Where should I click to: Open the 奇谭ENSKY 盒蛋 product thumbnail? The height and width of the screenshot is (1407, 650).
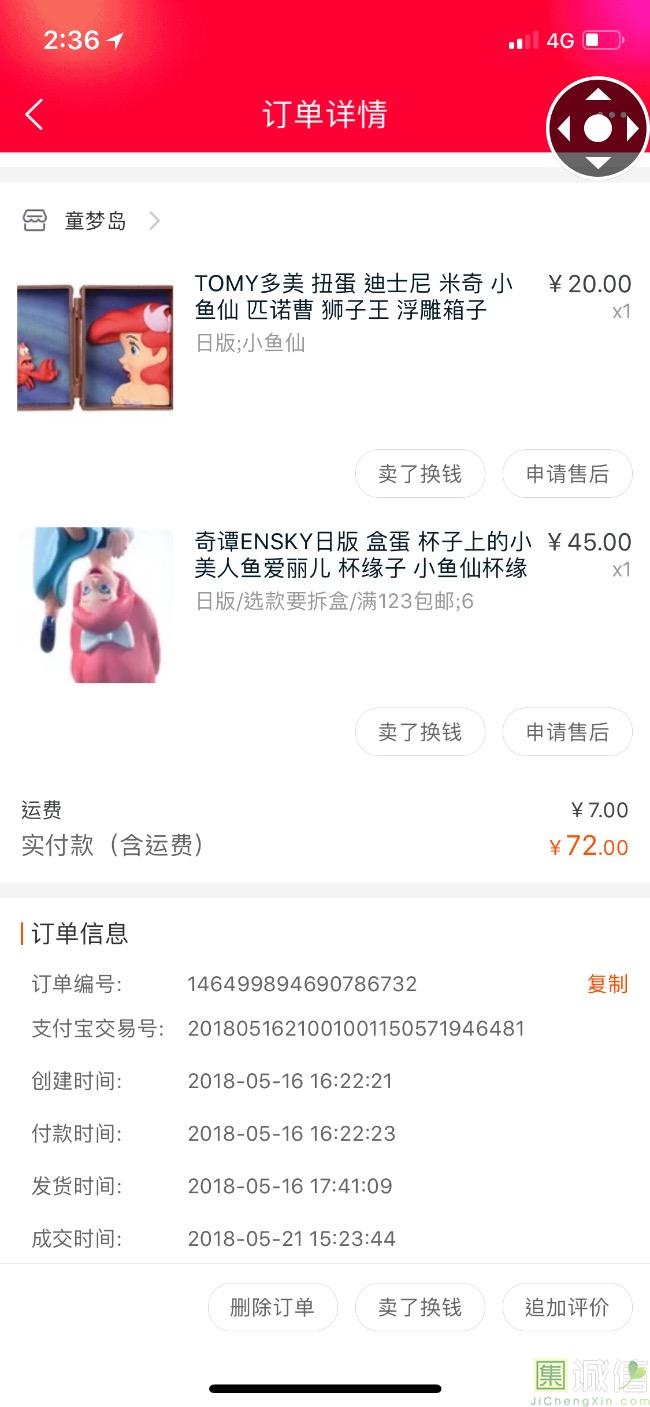(x=95, y=605)
